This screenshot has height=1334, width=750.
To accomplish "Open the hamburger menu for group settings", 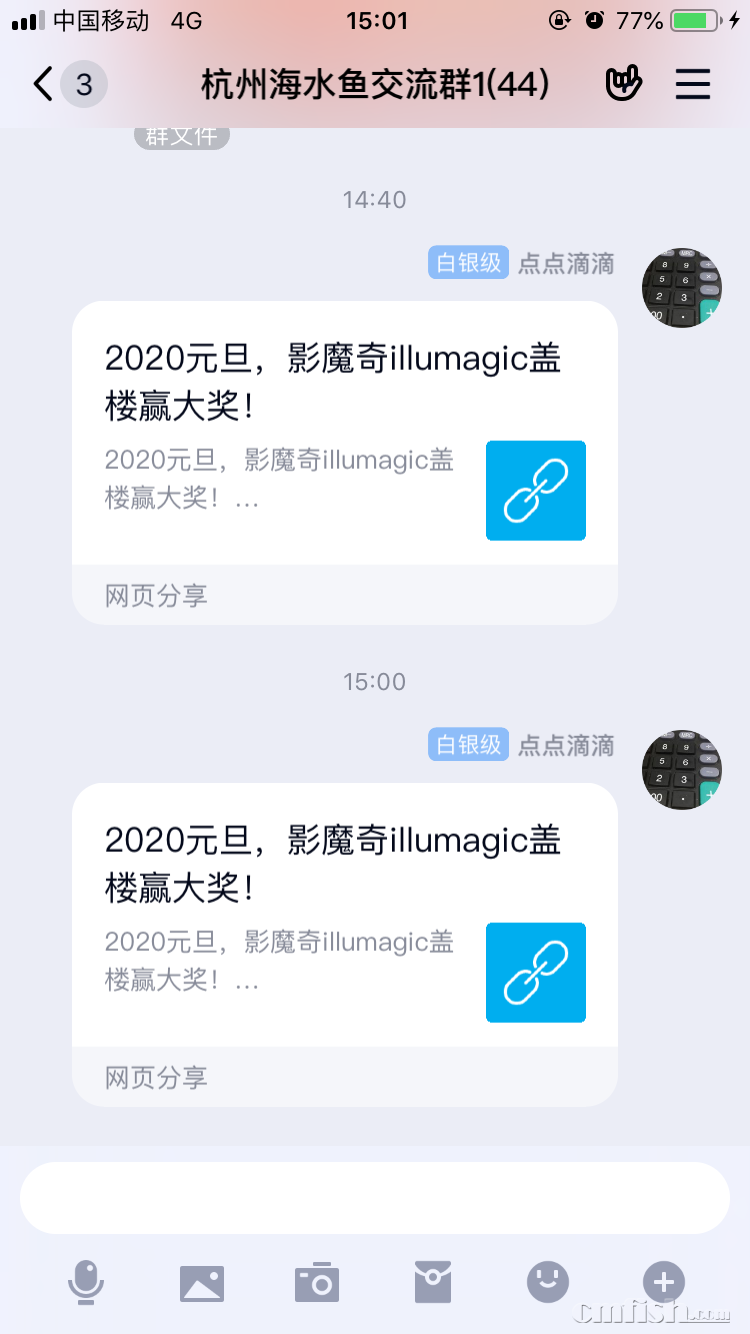I will coord(692,84).
